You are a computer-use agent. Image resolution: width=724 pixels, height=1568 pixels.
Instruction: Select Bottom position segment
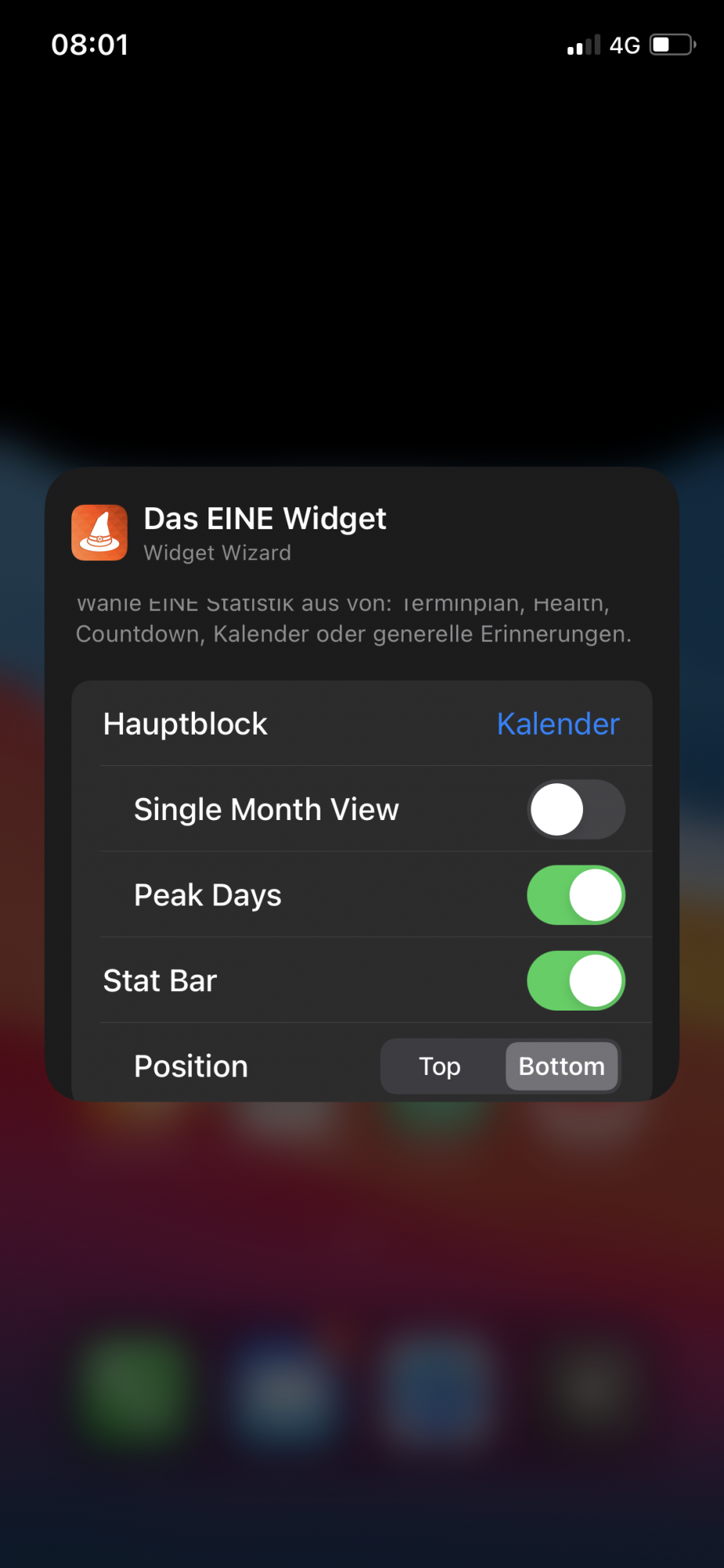pos(561,1066)
